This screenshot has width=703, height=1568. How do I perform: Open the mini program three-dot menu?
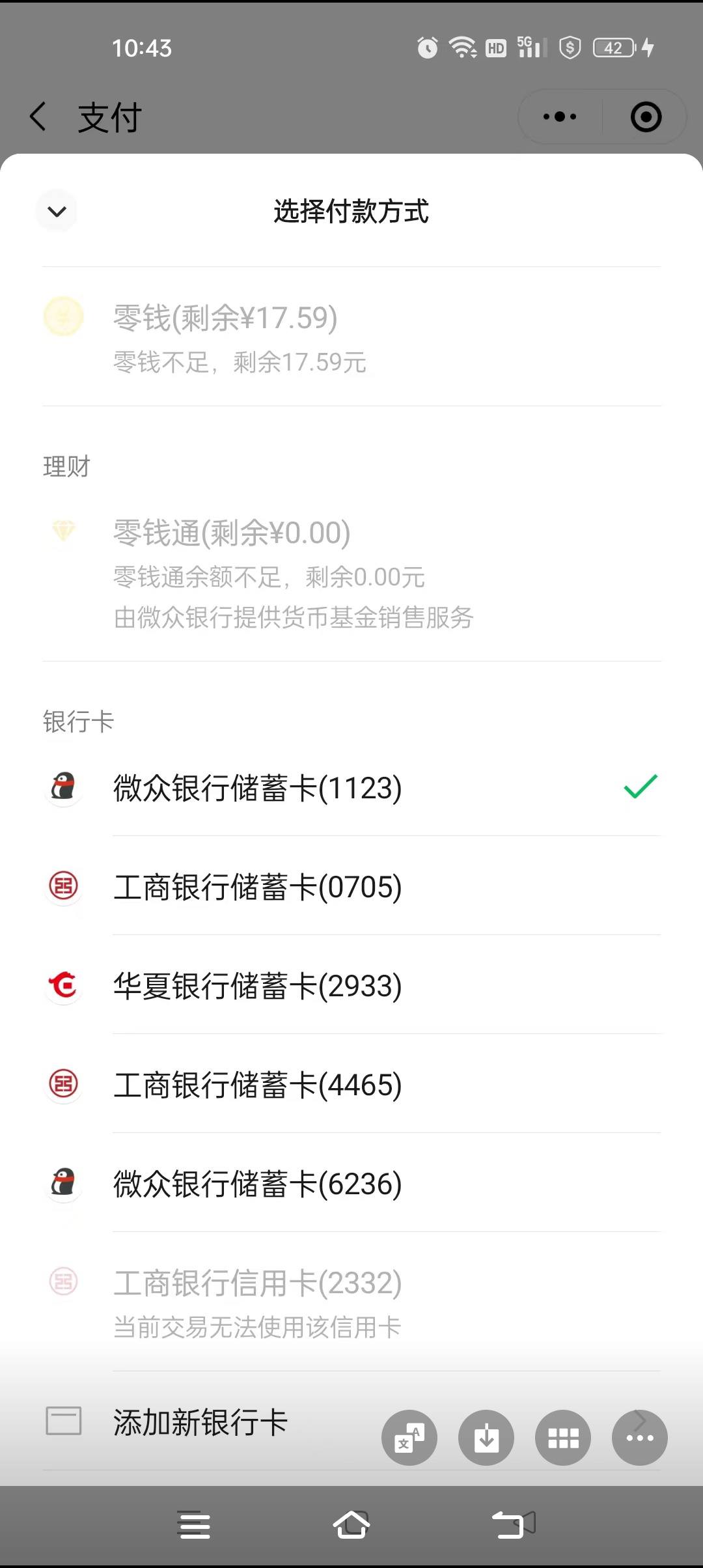tap(560, 117)
